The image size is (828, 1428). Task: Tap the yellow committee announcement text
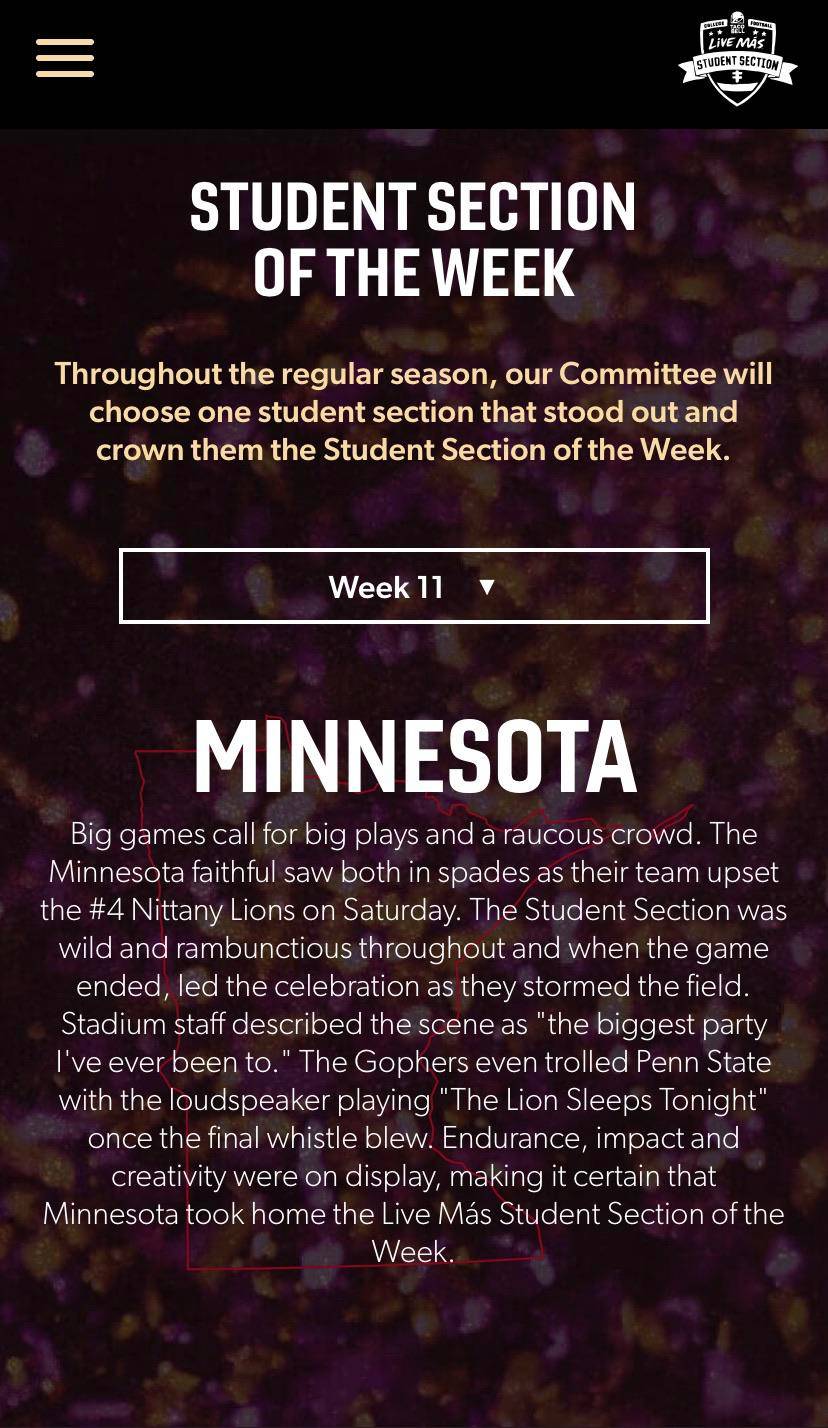(414, 411)
